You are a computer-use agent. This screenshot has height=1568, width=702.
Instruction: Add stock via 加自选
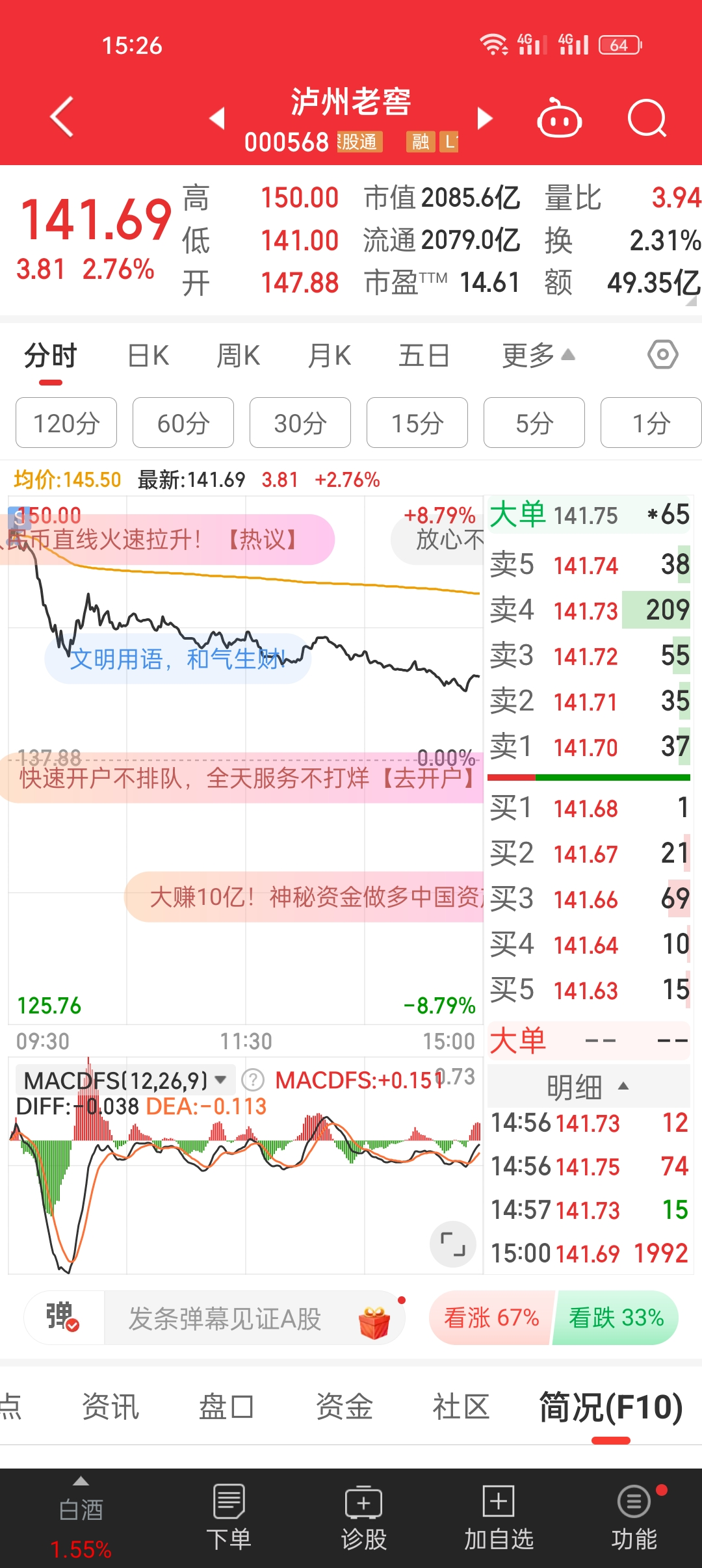coord(499,1518)
